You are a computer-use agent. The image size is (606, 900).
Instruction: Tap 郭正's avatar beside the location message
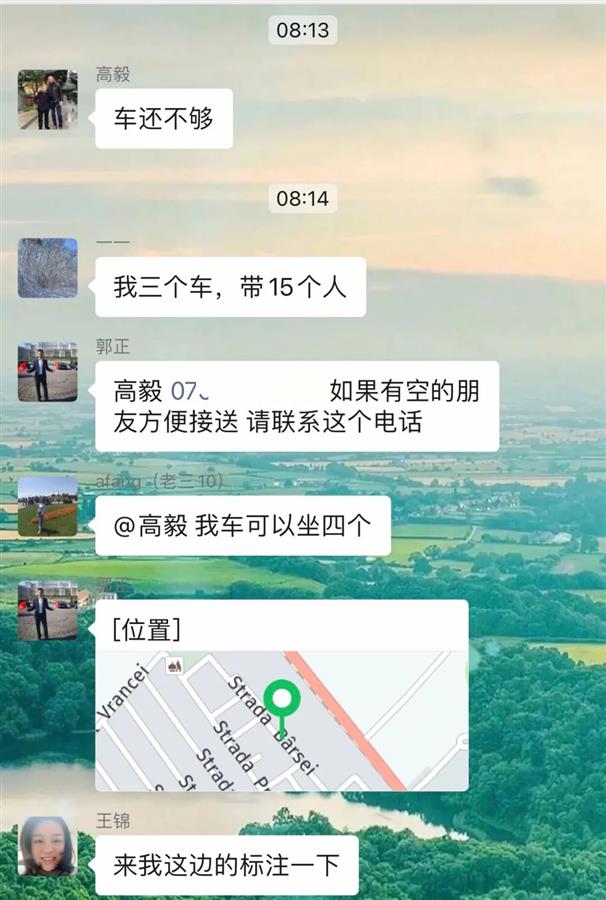pos(47,610)
